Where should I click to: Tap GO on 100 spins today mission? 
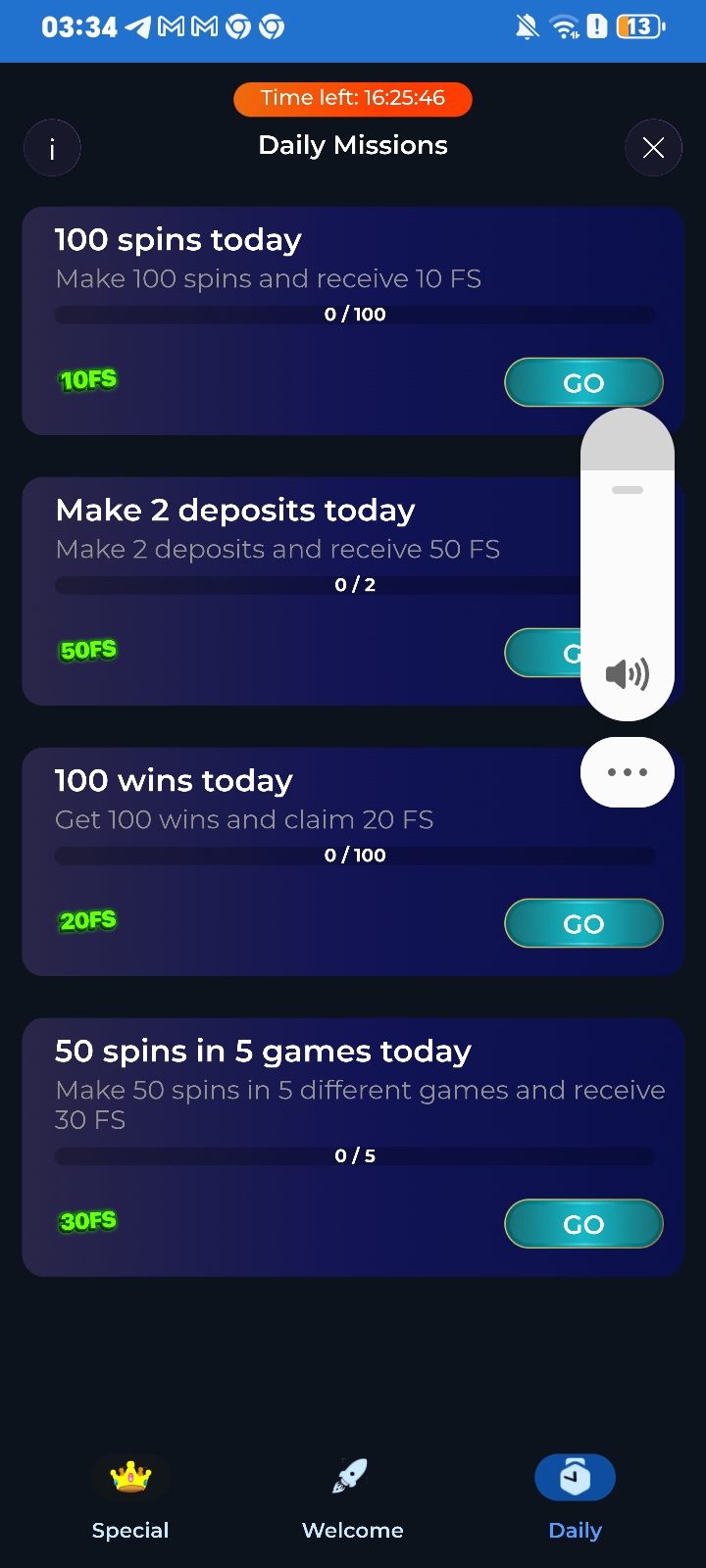[583, 383]
